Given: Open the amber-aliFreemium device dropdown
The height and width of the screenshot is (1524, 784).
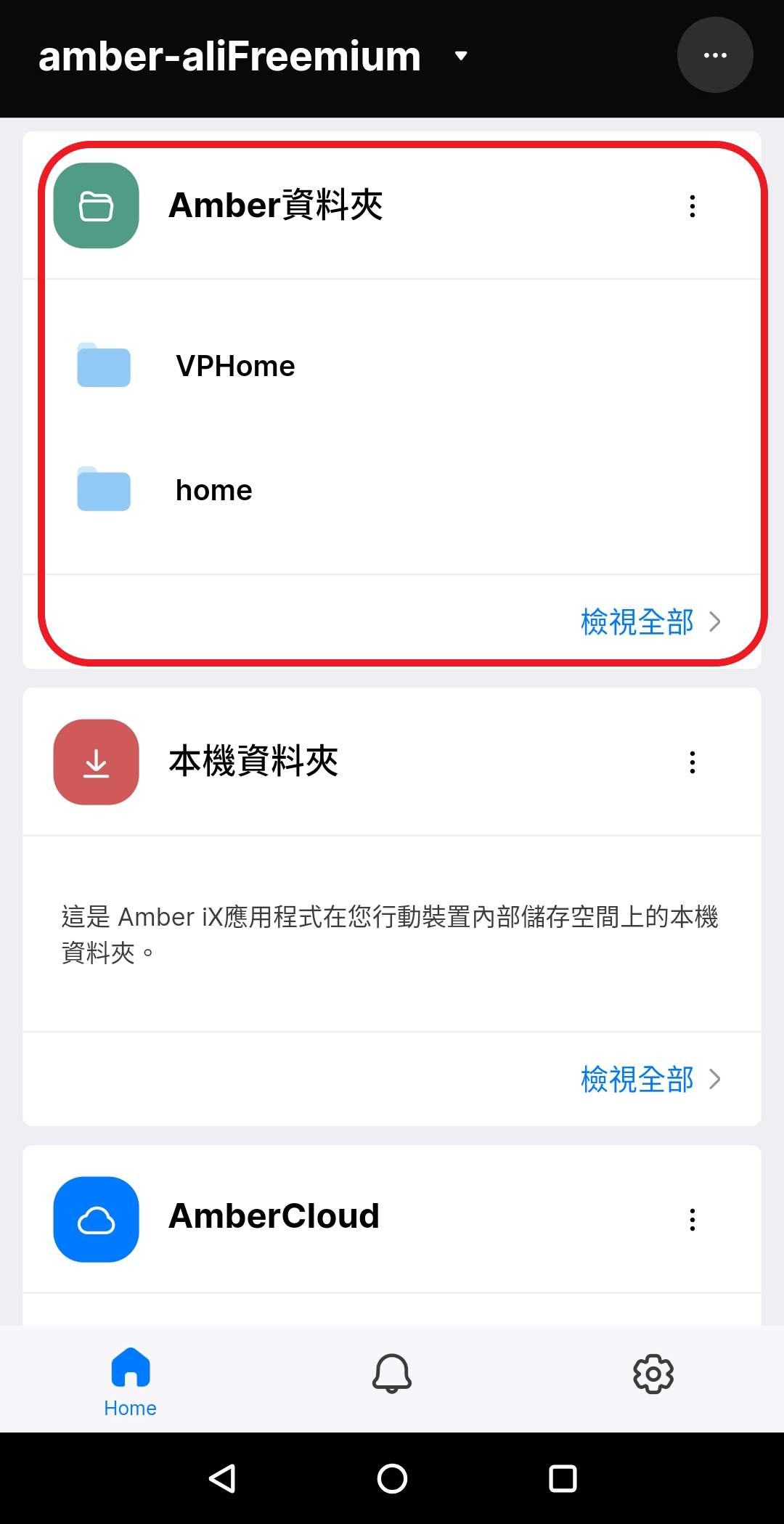Looking at the screenshot, I should pos(460,56).
